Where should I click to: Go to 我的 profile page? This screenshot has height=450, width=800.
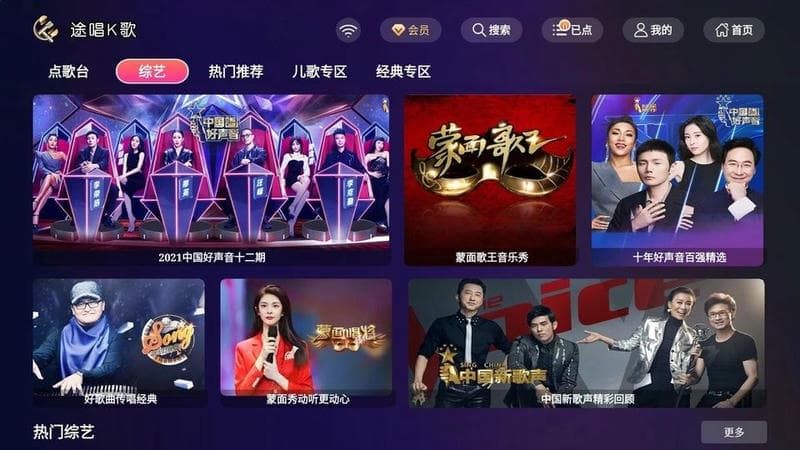coord(653,30)
